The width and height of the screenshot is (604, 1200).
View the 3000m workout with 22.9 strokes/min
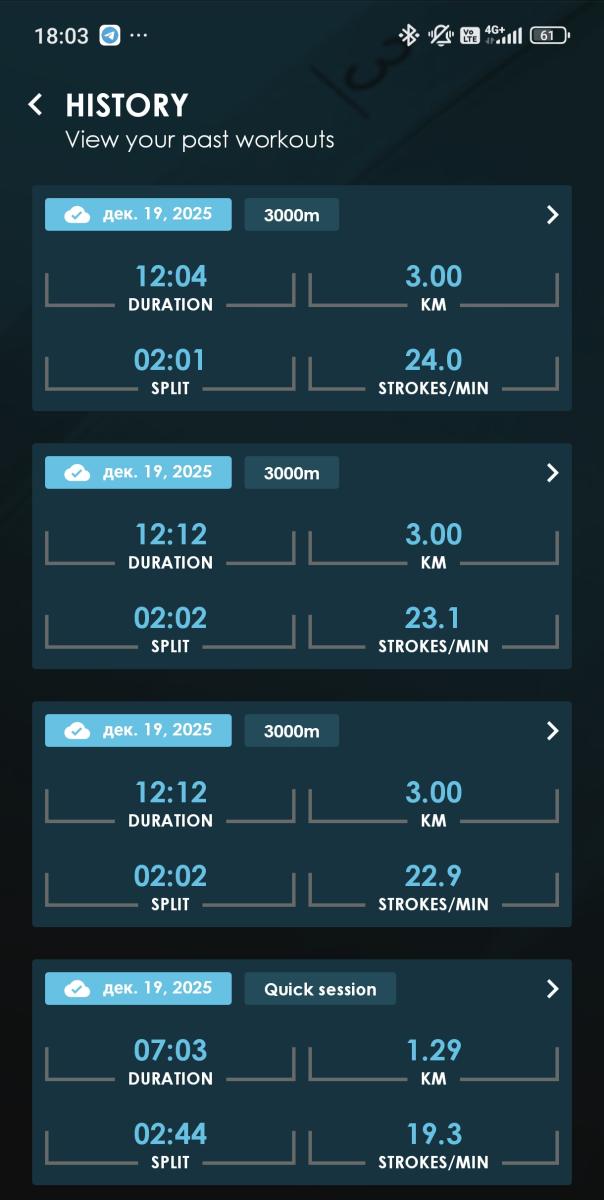click(x=552, y=731)
